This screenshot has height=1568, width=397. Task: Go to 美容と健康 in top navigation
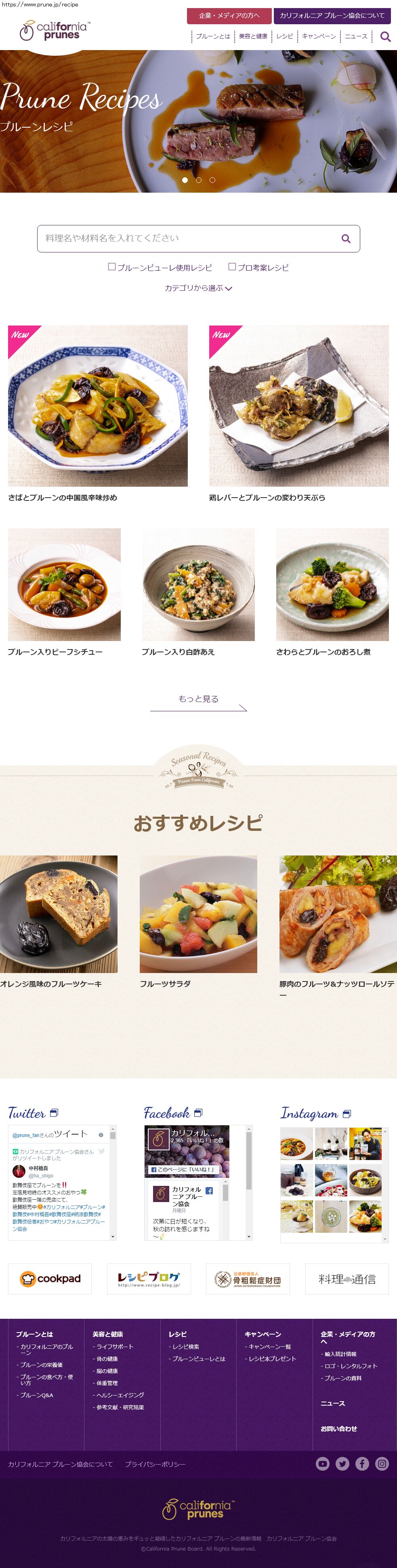(x=253, y=36)
